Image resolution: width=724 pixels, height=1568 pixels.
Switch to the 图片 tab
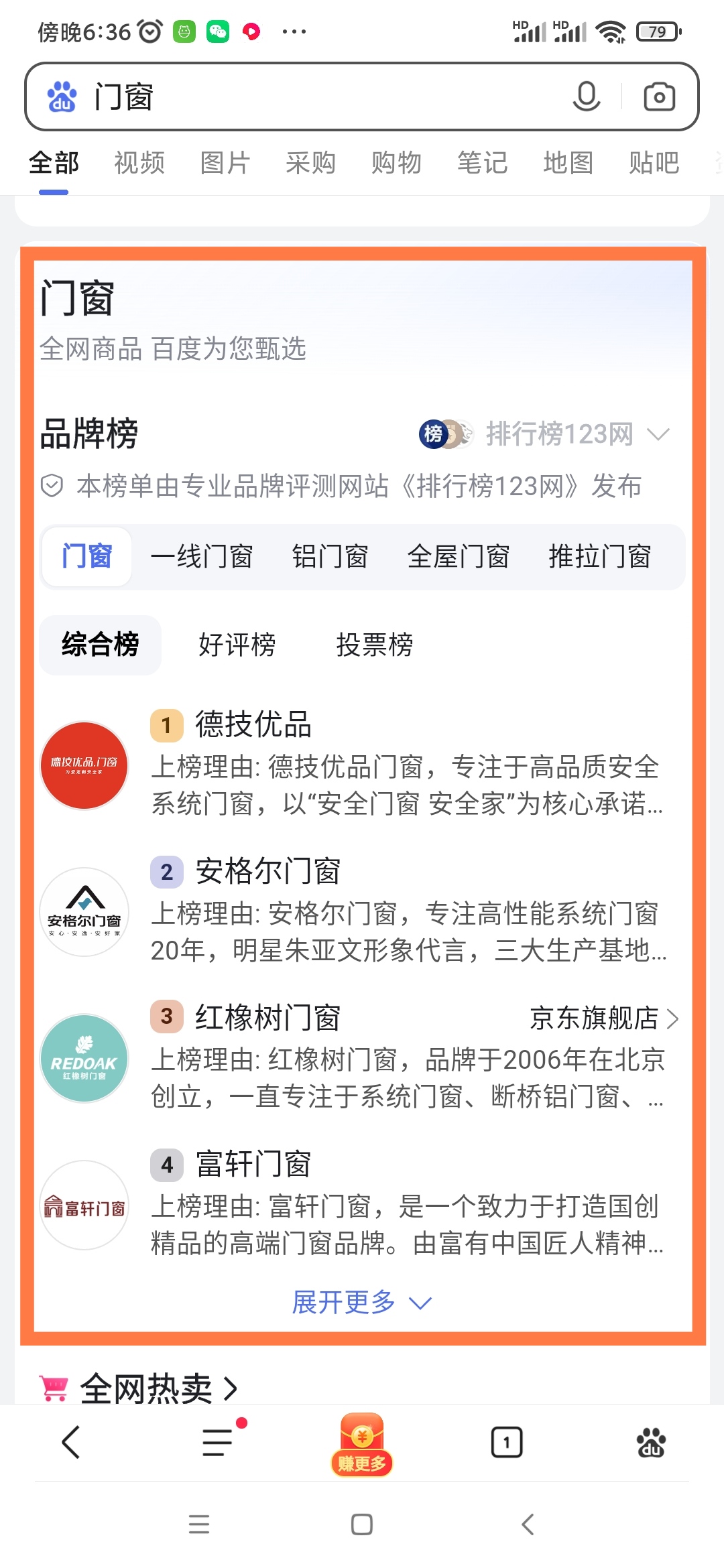click(225, 163)
